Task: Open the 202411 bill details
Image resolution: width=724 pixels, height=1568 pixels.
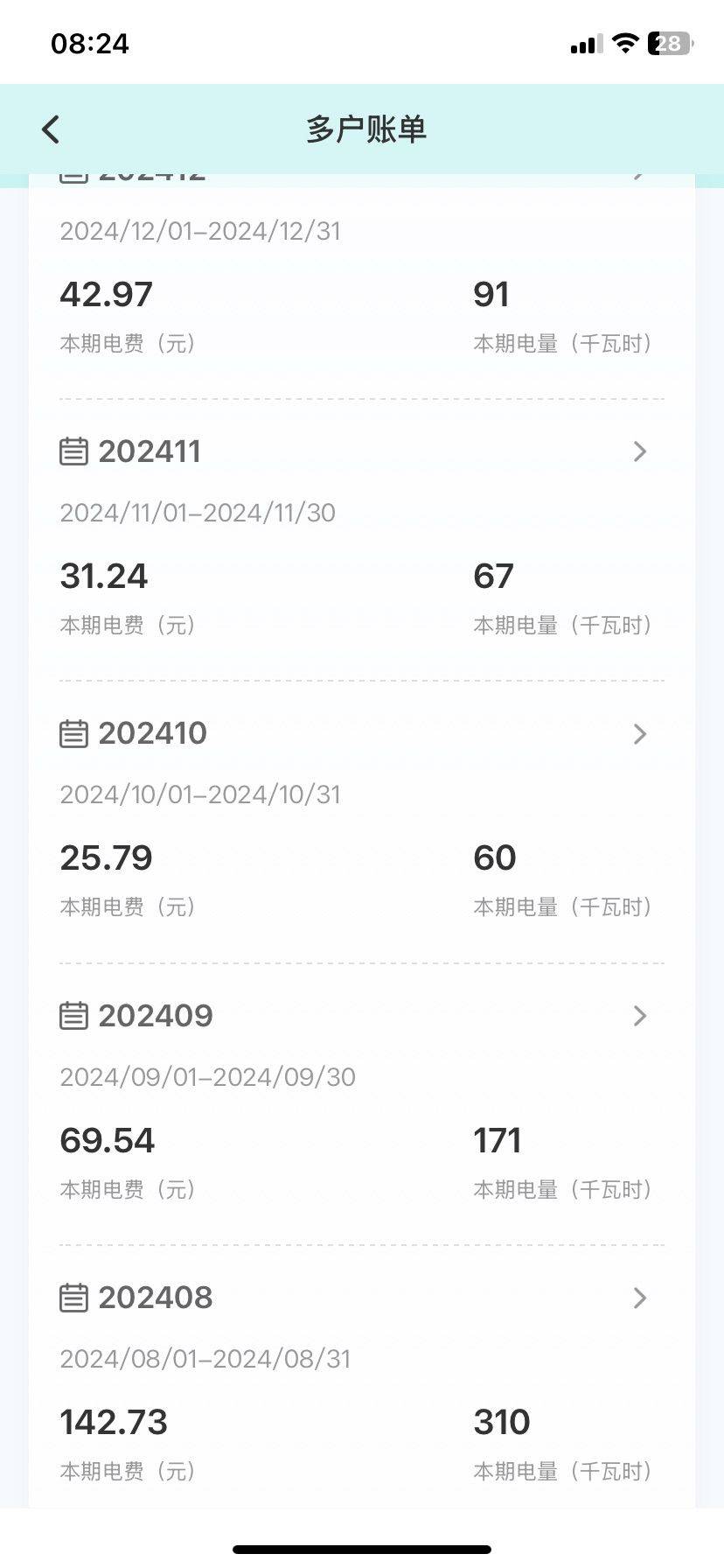Action: [361, 451]
